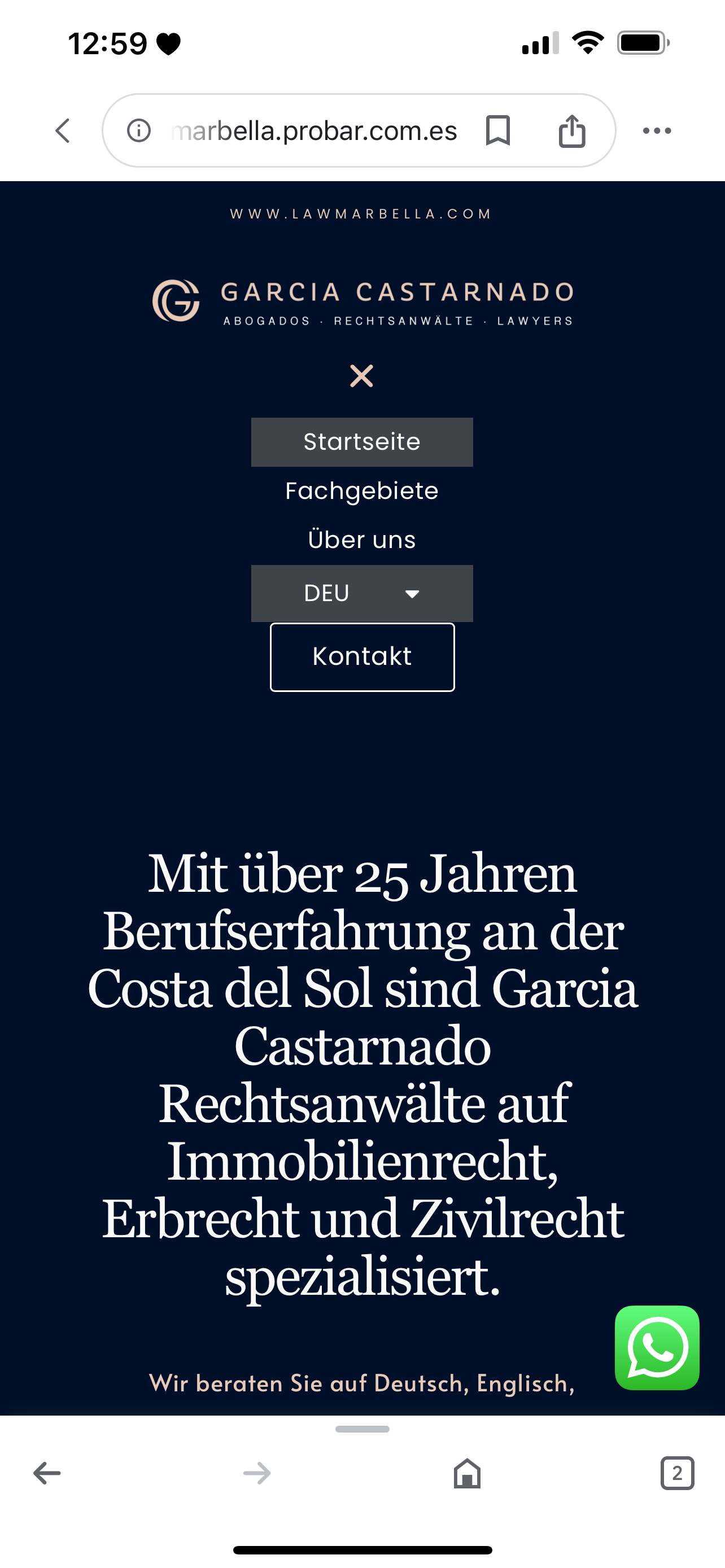The image size is (725, 1568).
Task: Bookmark this page
Action: coord(497,131)
